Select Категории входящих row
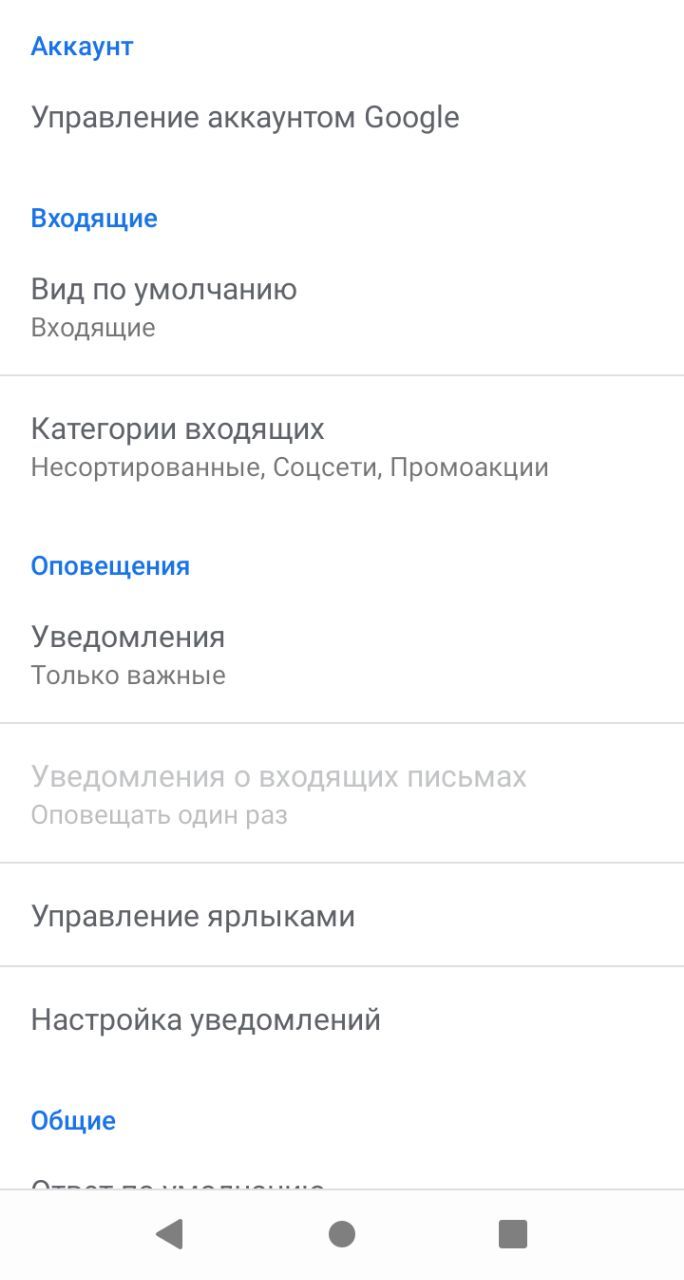 290,446
